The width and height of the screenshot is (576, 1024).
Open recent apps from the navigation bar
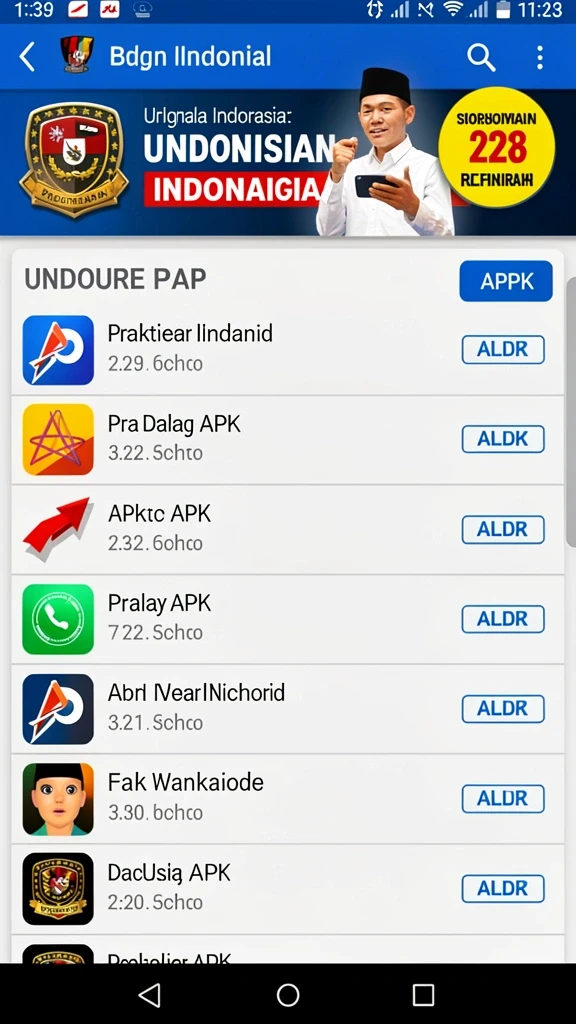tap(423, 995)
